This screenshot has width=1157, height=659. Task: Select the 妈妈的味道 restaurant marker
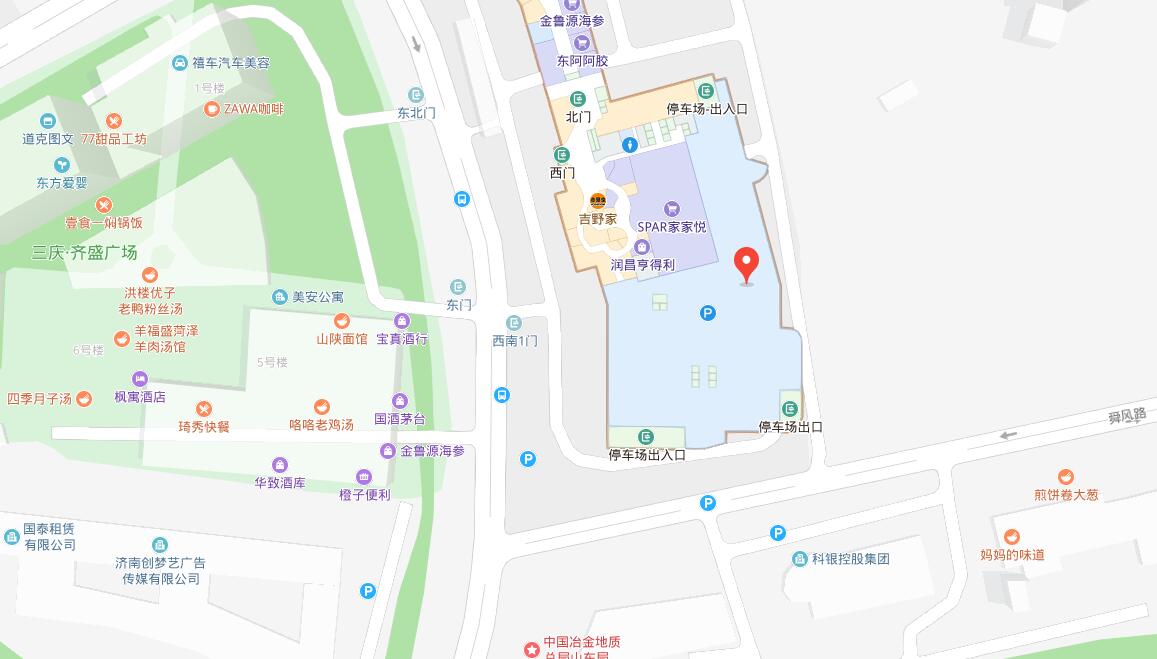click(x=1012, y=537)
